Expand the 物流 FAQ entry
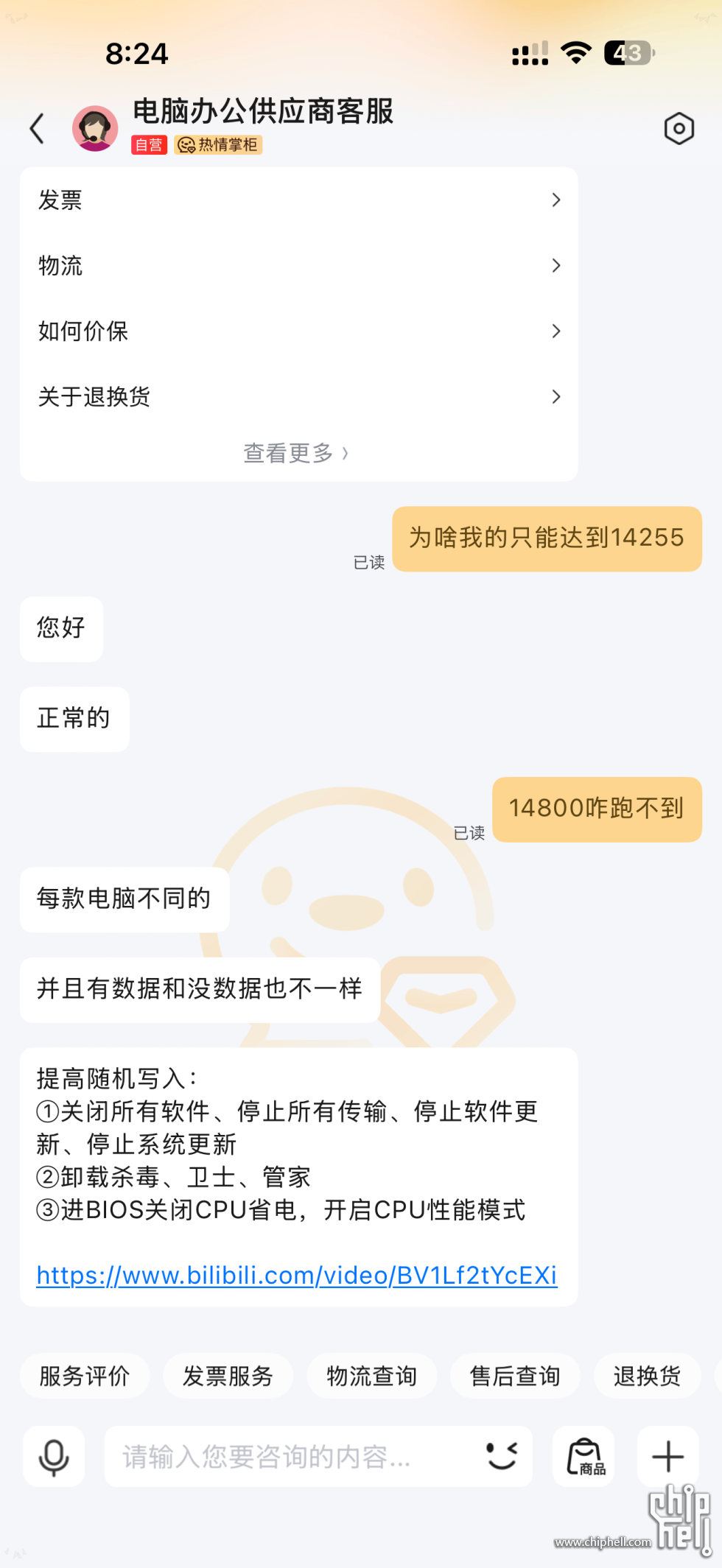Screen dimensions: 722x1568 point(298,266)
